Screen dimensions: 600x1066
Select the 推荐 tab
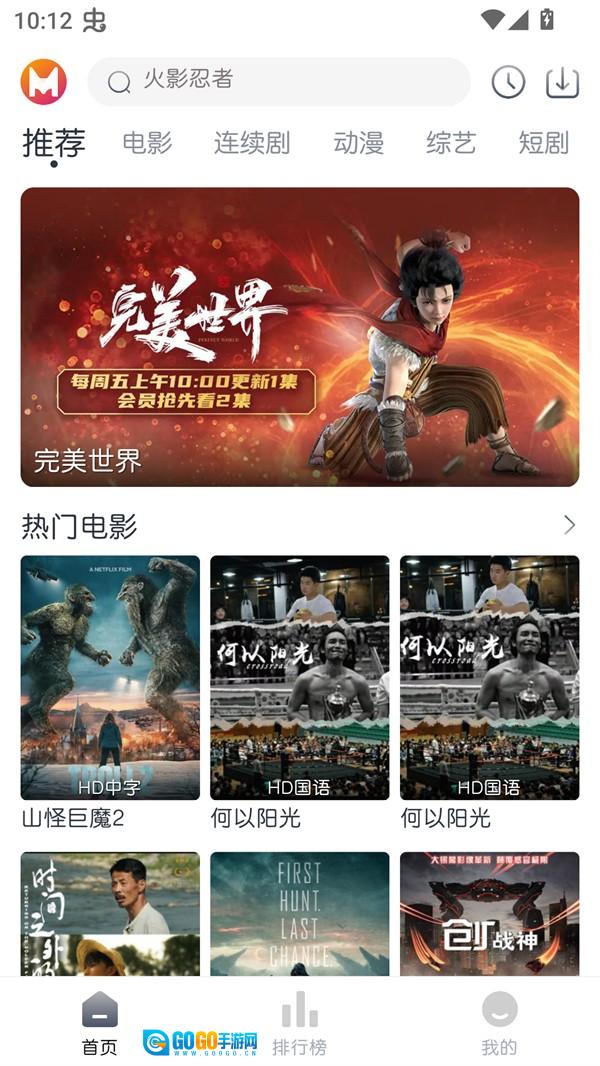54,143
